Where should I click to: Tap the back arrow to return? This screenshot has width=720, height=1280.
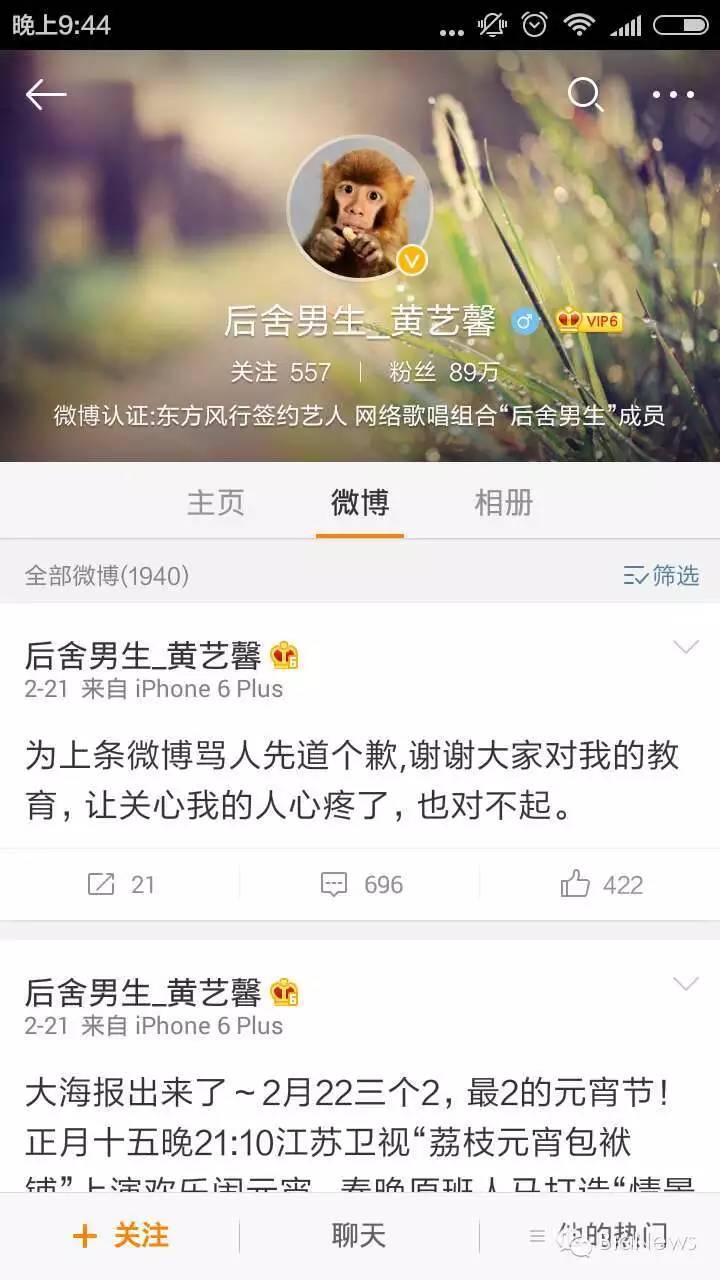click(44, 95)
